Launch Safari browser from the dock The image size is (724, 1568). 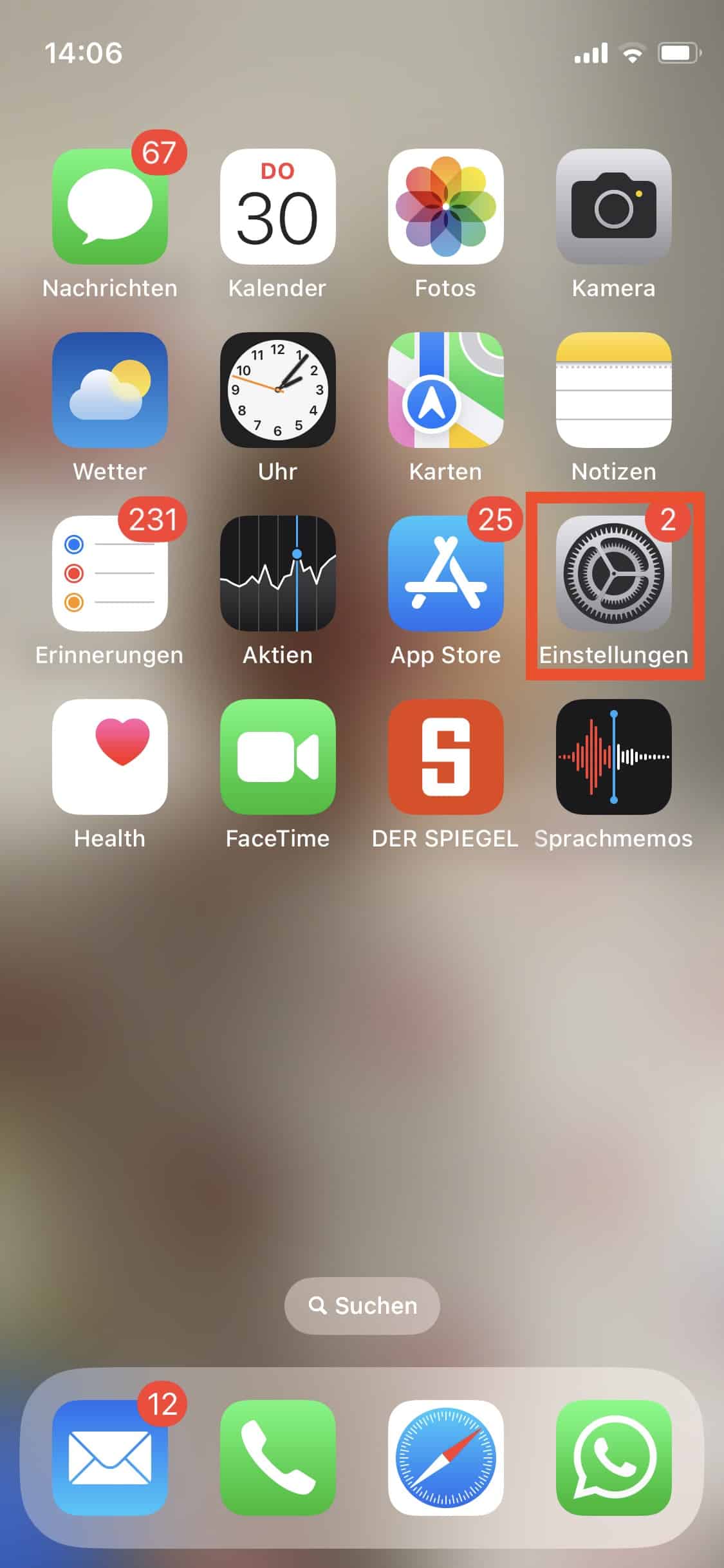(445, 1458)
